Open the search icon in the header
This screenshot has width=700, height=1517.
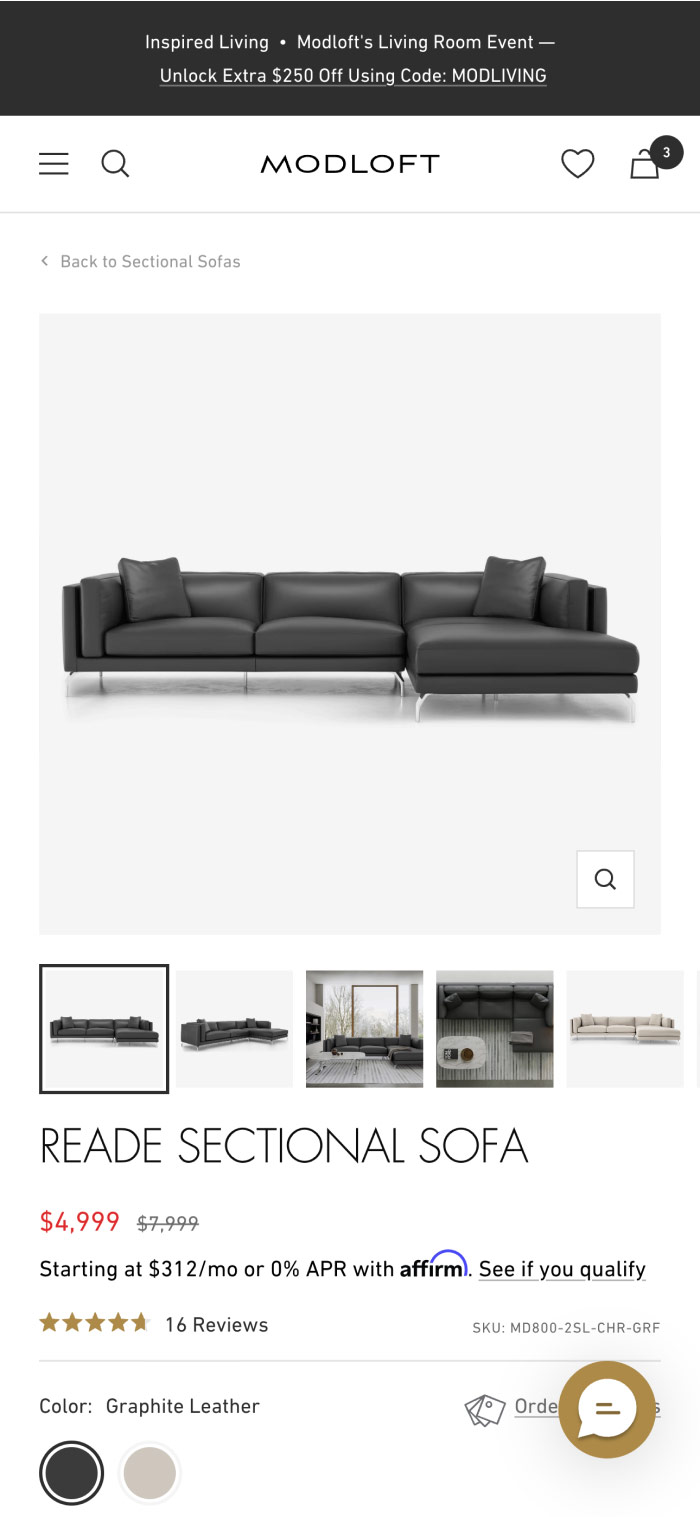coord(115,164)
